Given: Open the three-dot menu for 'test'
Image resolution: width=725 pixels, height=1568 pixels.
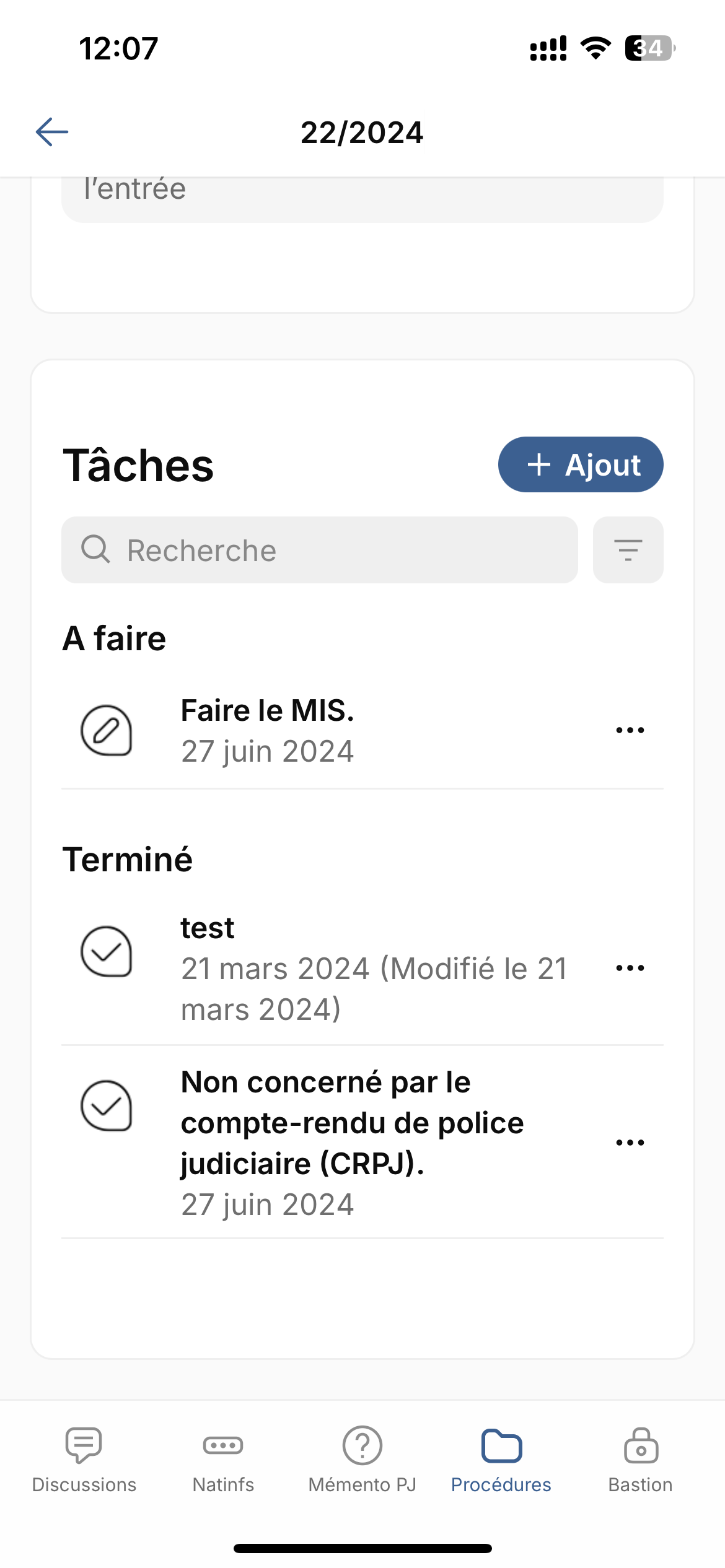Looking at the screenshot, I should [x=630, y=968].
